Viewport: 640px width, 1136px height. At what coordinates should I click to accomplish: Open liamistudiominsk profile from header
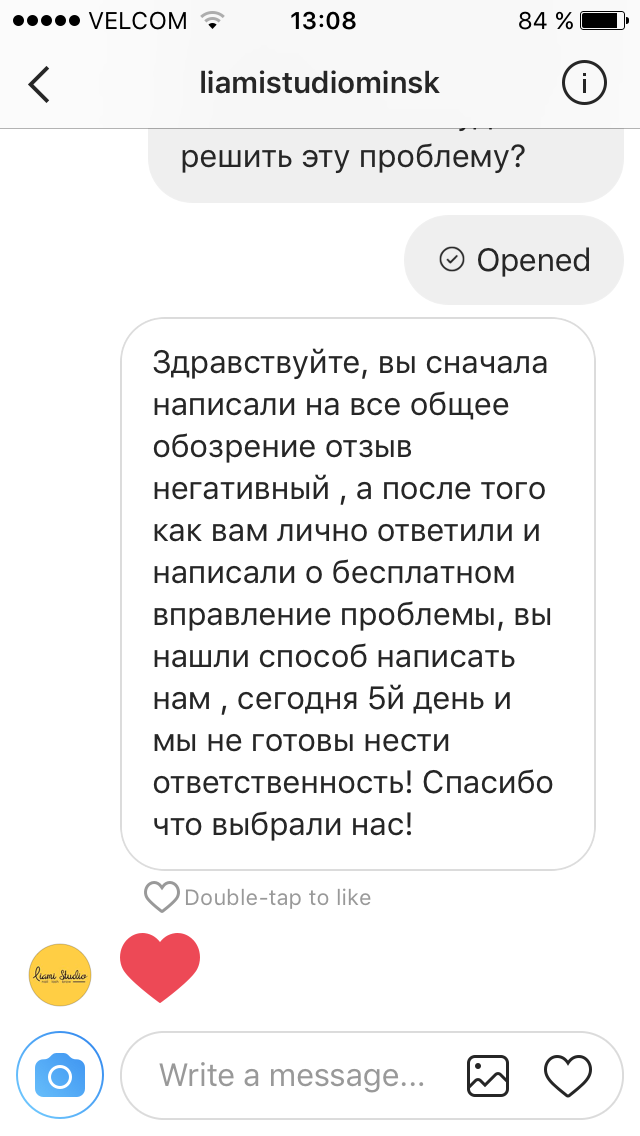coord(321,83)
